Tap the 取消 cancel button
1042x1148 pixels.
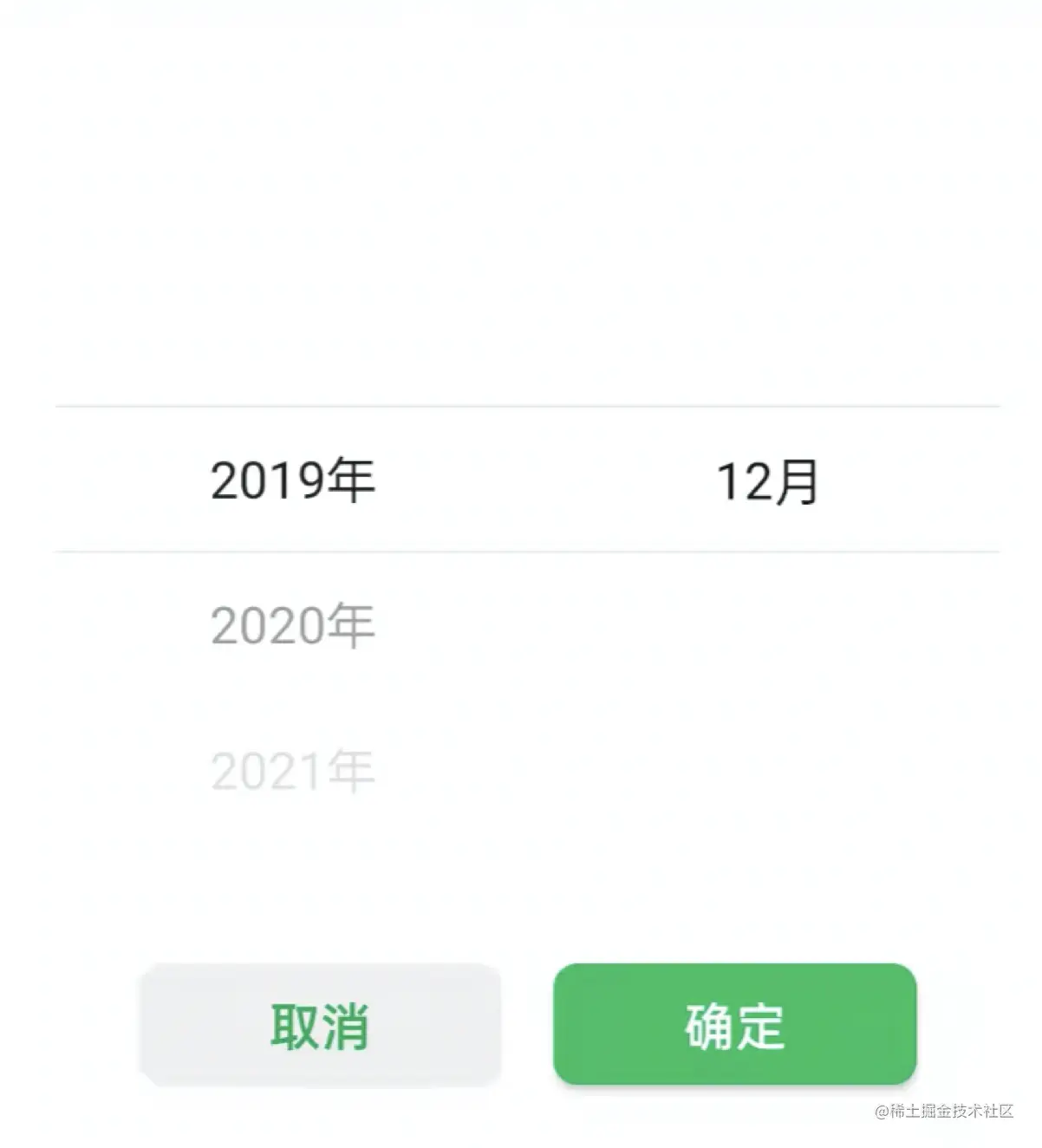[320, 1025]
